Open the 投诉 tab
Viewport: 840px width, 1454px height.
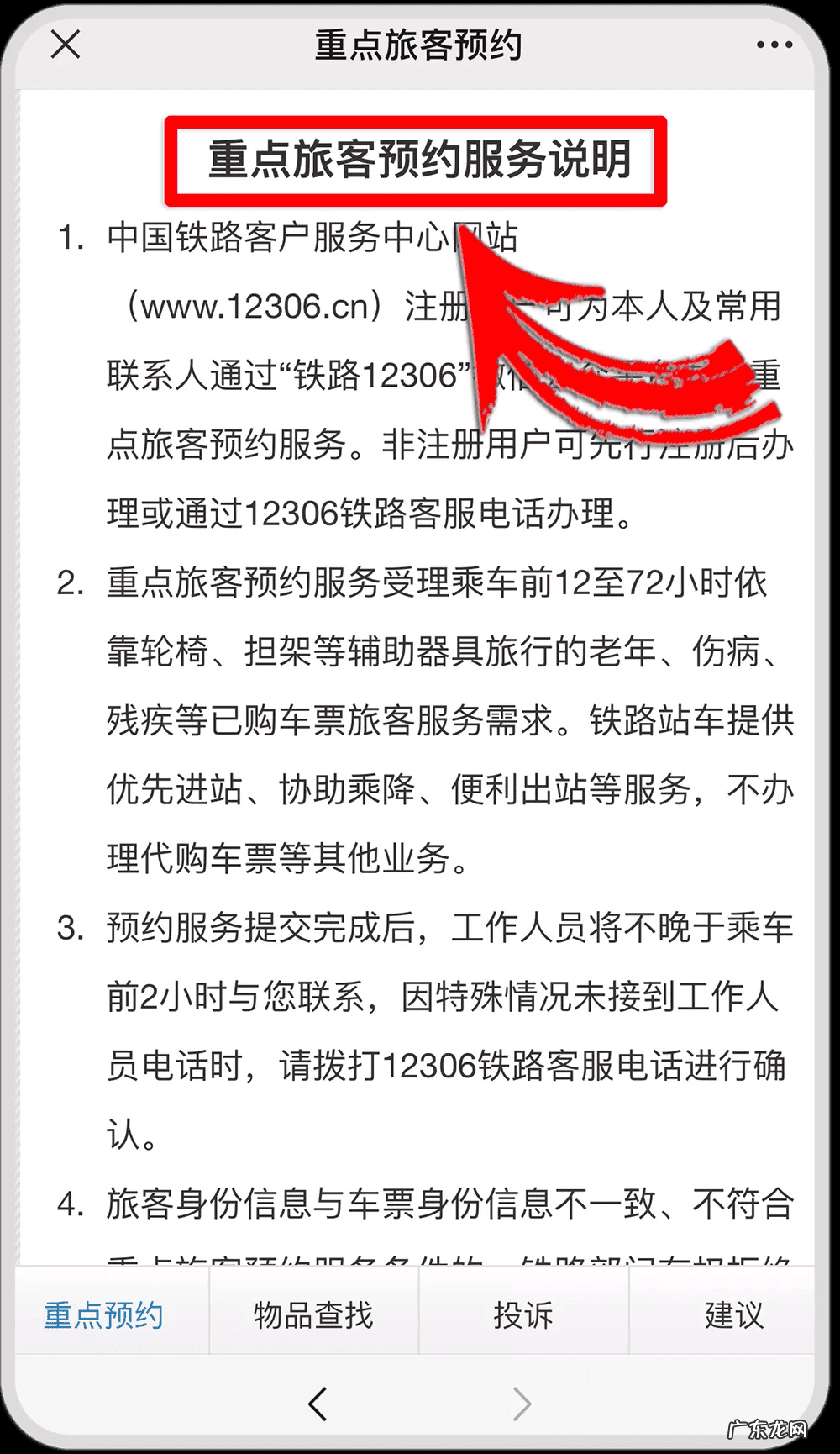pyautogui.click(x=523, y=1316)
